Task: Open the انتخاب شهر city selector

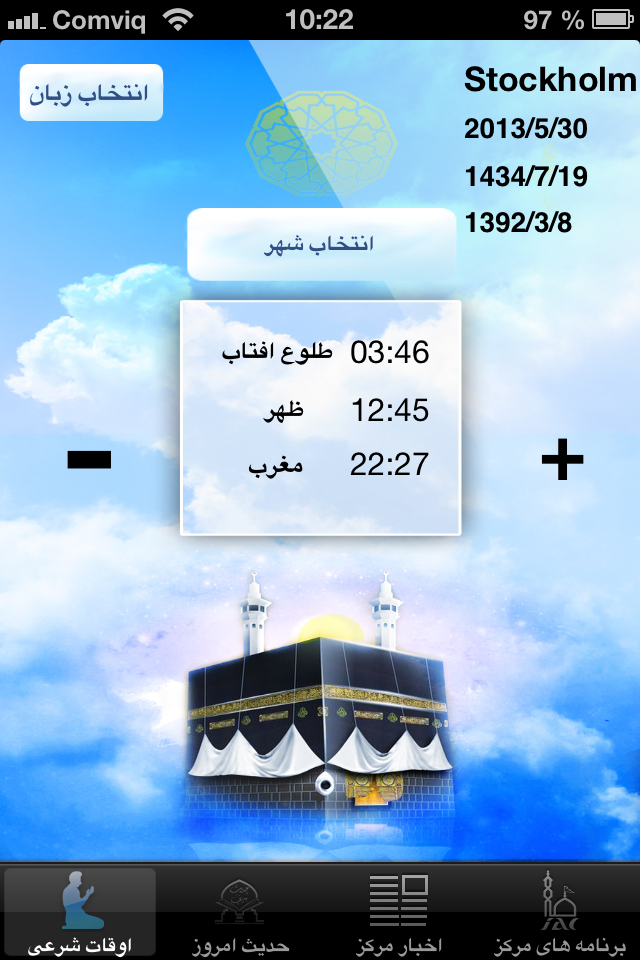Action: [321, 244]
